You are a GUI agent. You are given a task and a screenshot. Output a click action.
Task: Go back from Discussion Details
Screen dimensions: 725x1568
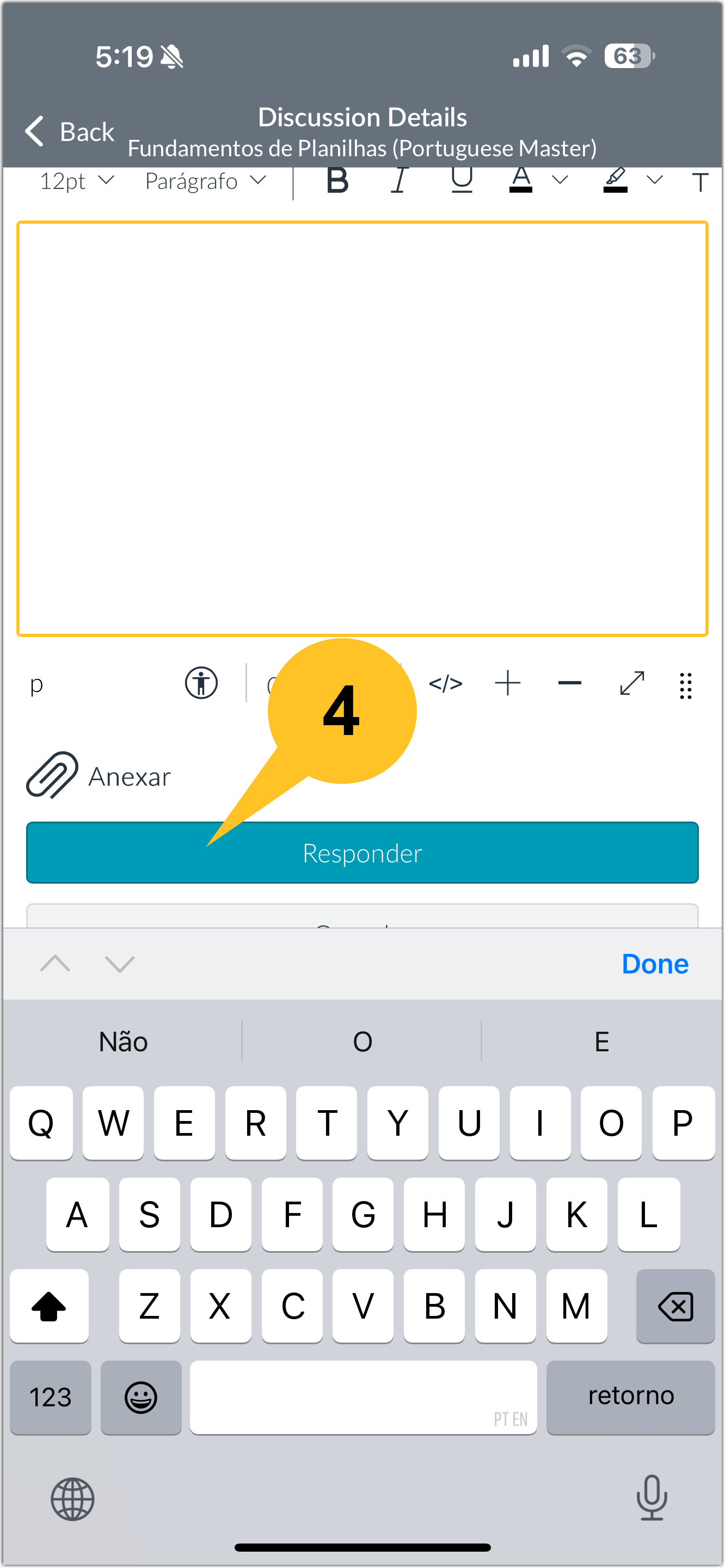coord(69,131)
